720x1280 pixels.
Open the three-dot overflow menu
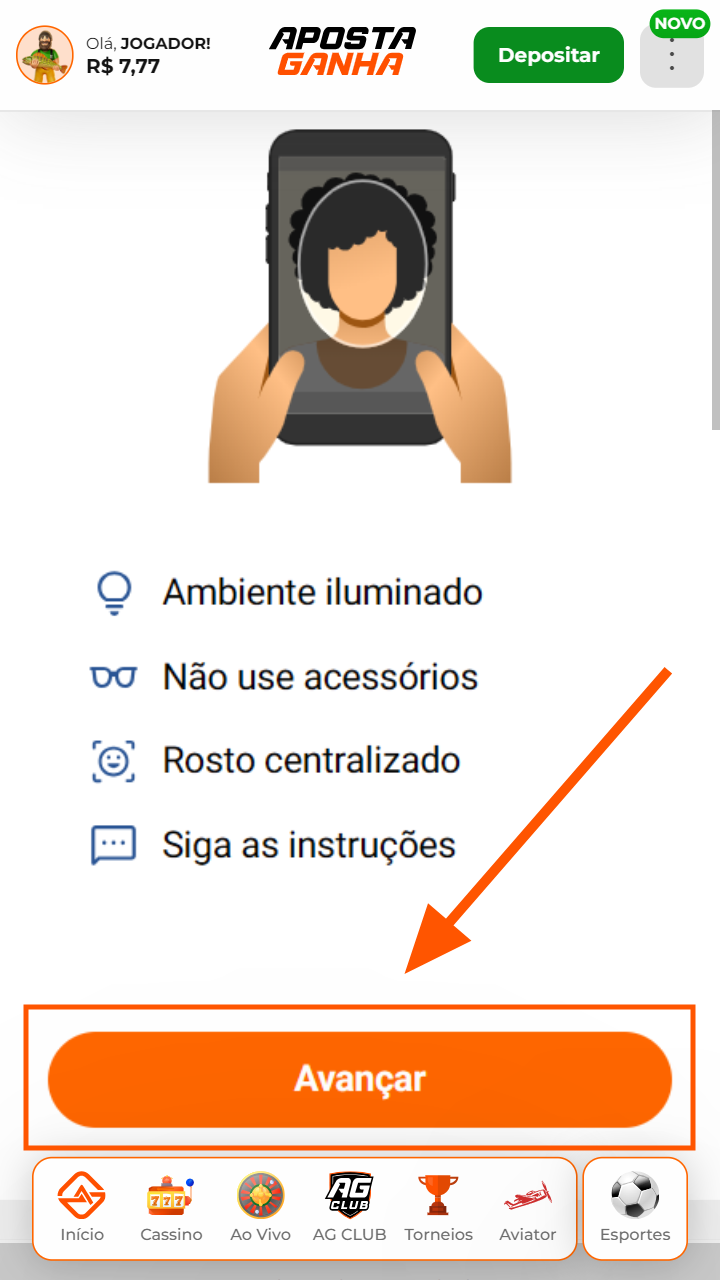(671, 58)
